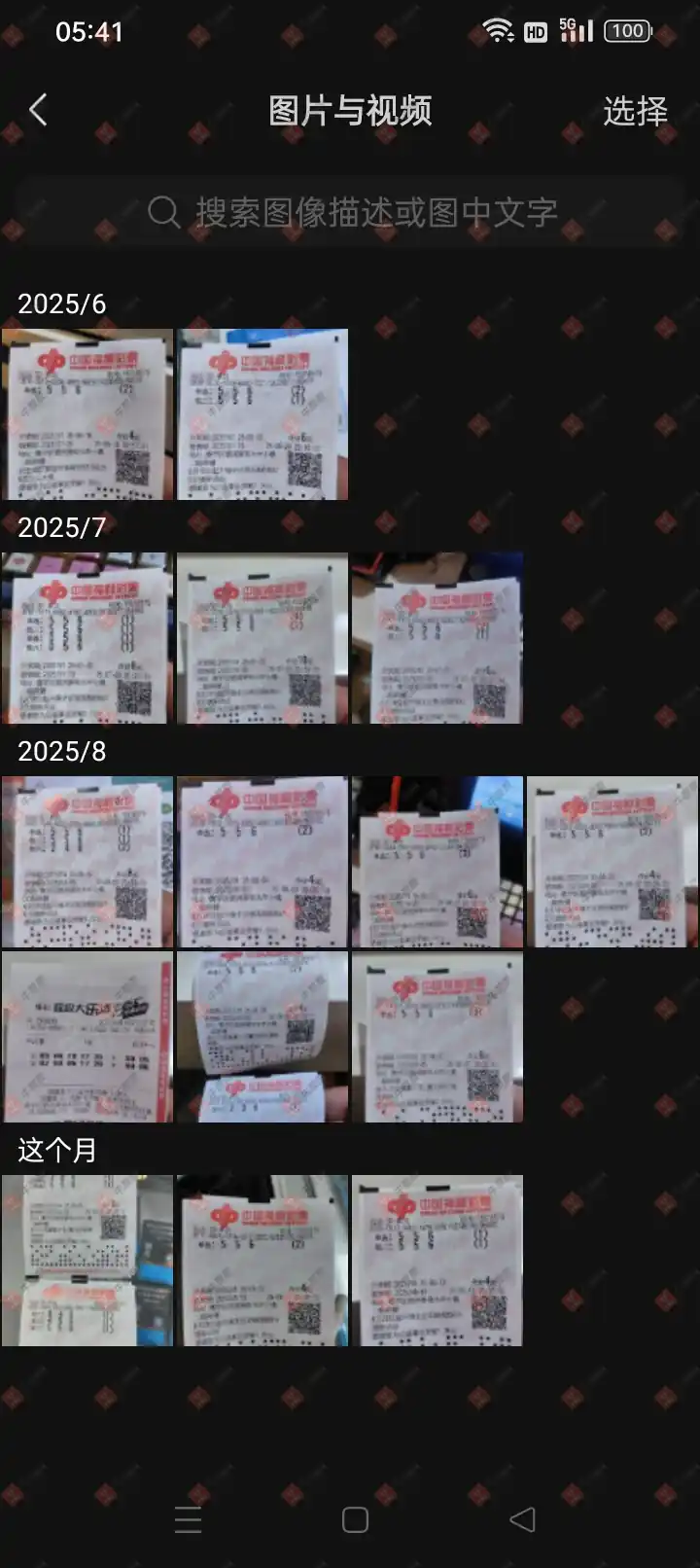Open the last photo under 这个月

(437, 1261)
